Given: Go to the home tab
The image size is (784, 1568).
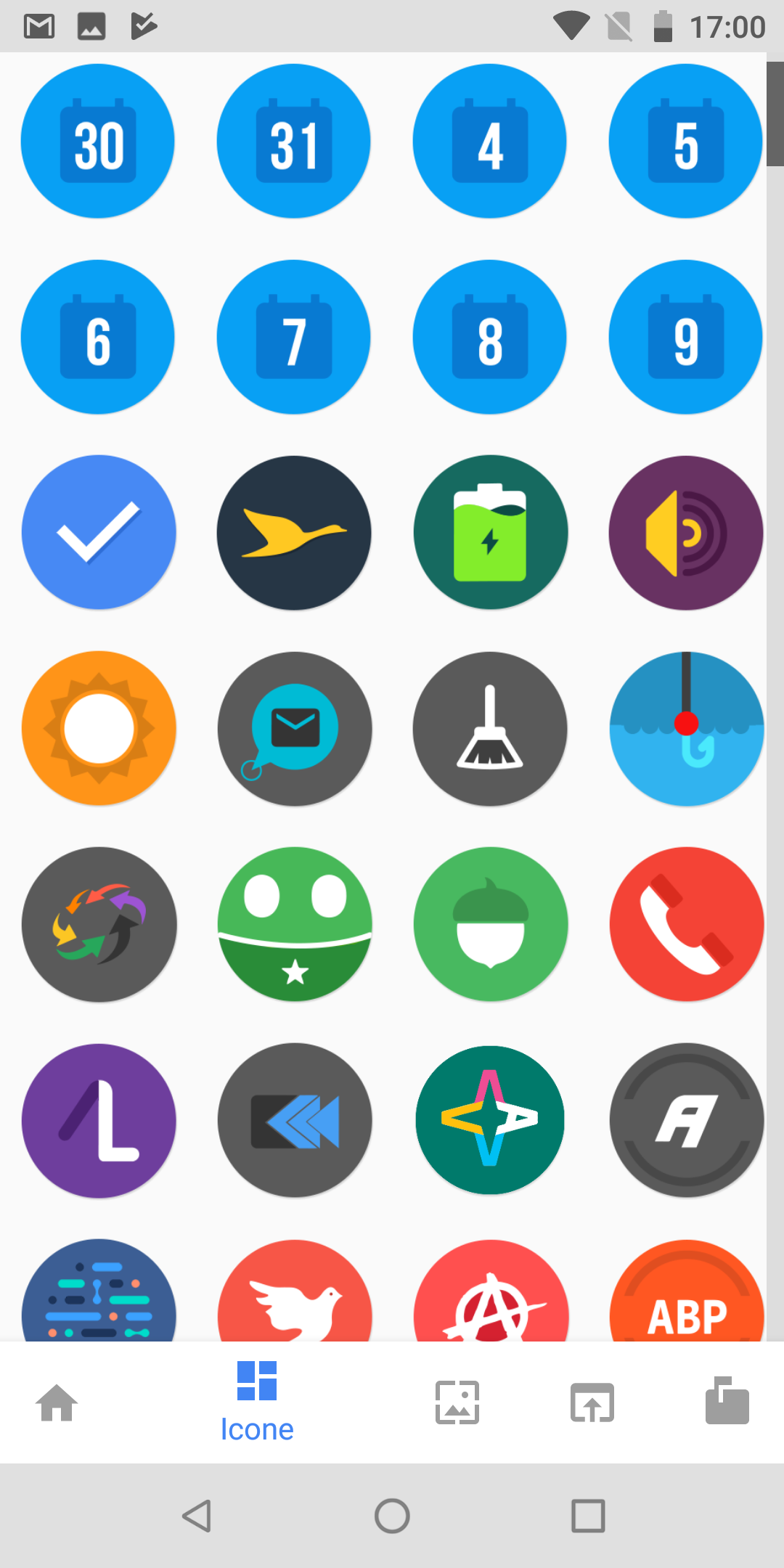Looking at the screenshot, I should click(57, 1402).
